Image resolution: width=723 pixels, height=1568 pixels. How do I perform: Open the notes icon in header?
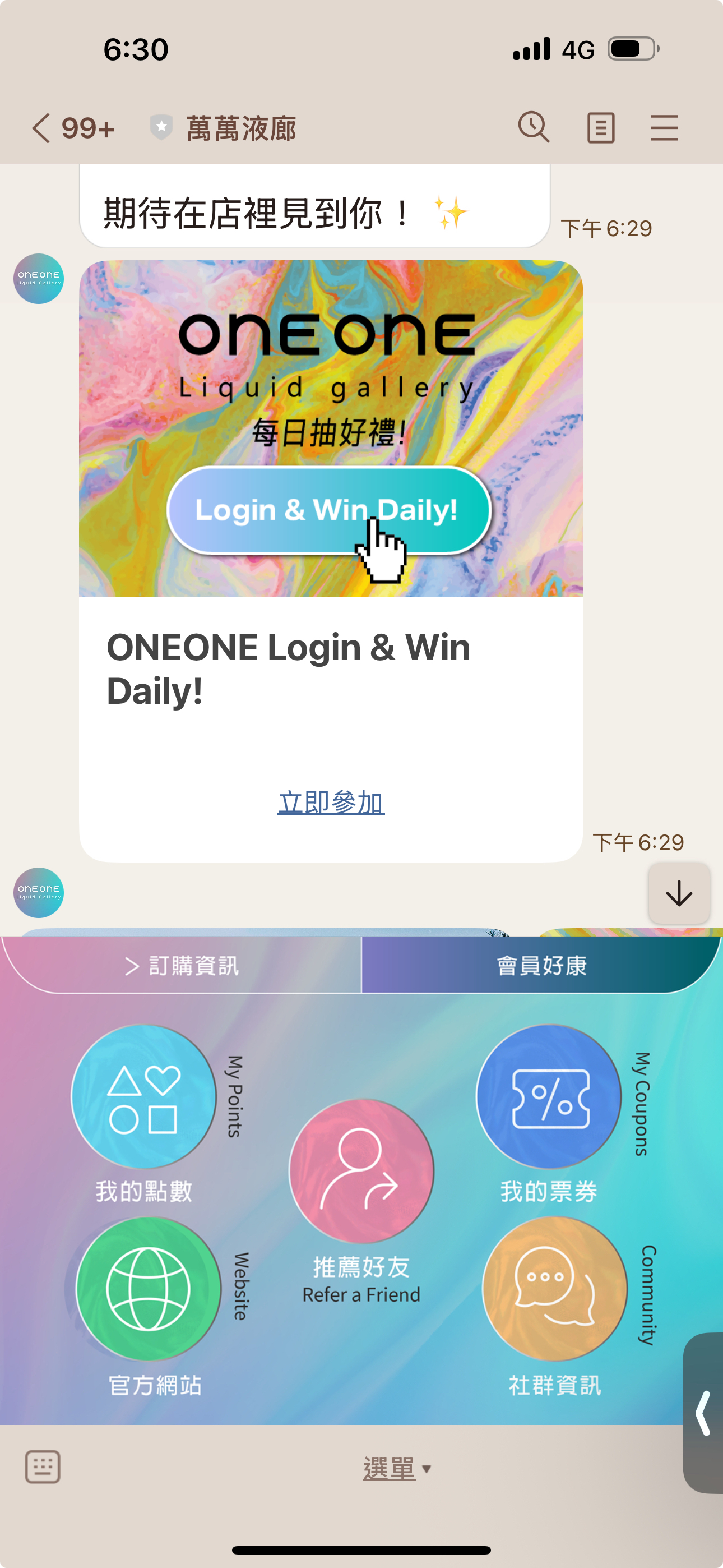coord(600,128)
